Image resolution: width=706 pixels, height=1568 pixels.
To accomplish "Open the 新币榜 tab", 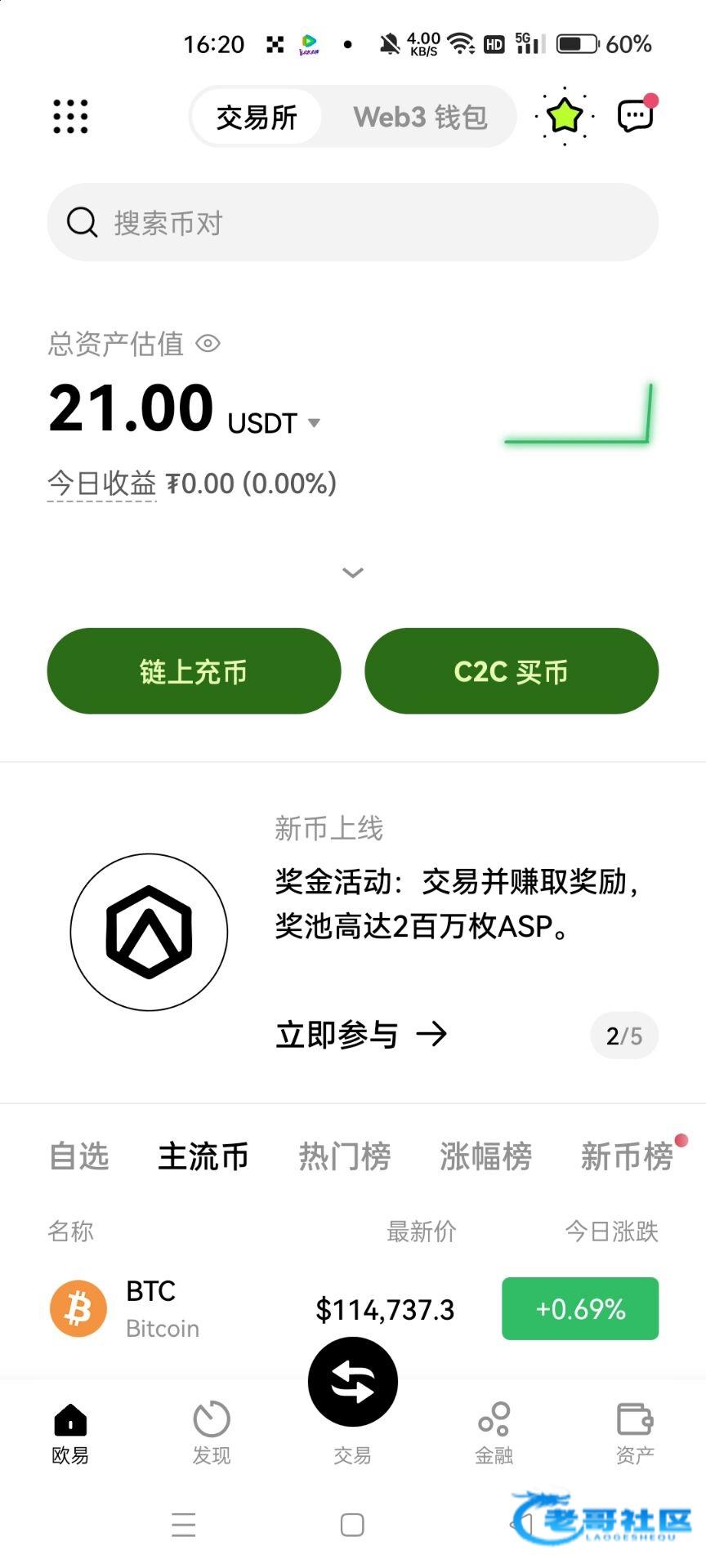I will coord(628,1156).
